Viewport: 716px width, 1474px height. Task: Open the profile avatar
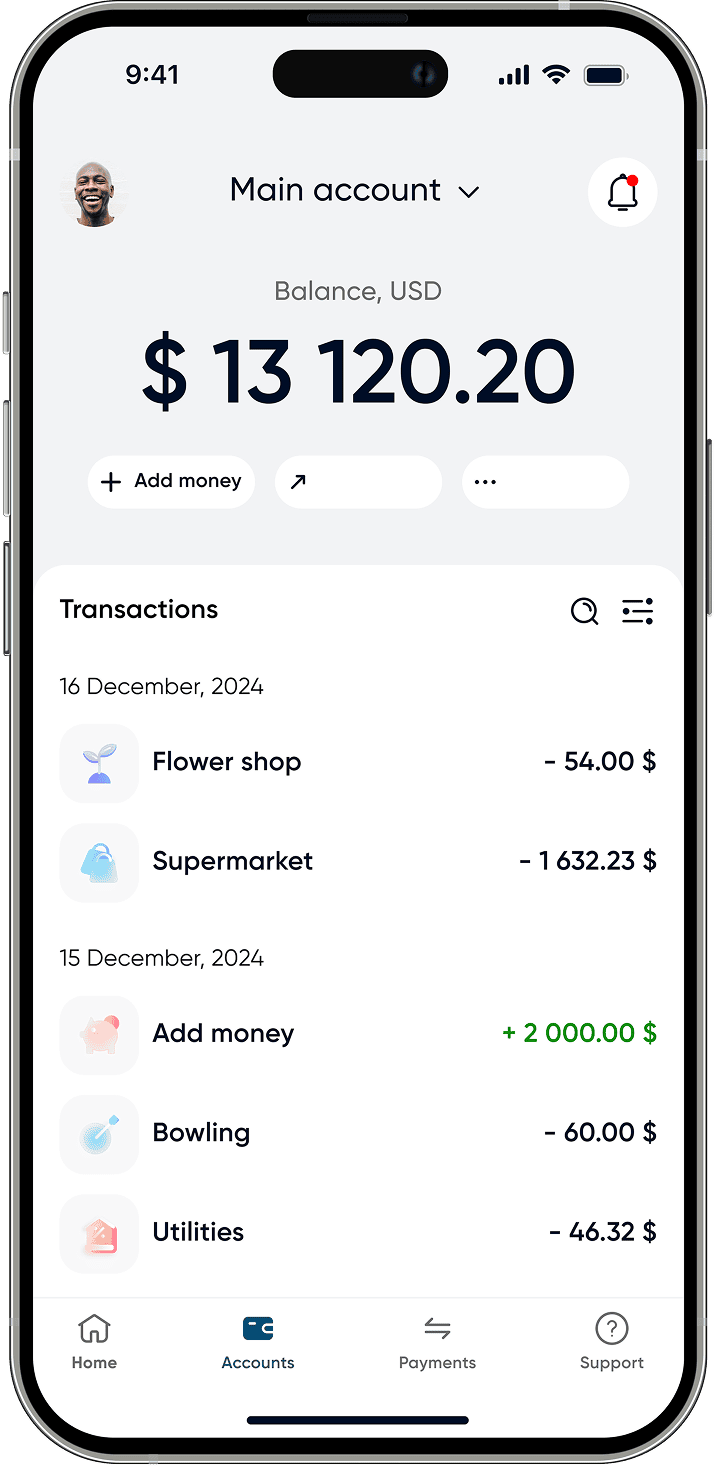96,193
